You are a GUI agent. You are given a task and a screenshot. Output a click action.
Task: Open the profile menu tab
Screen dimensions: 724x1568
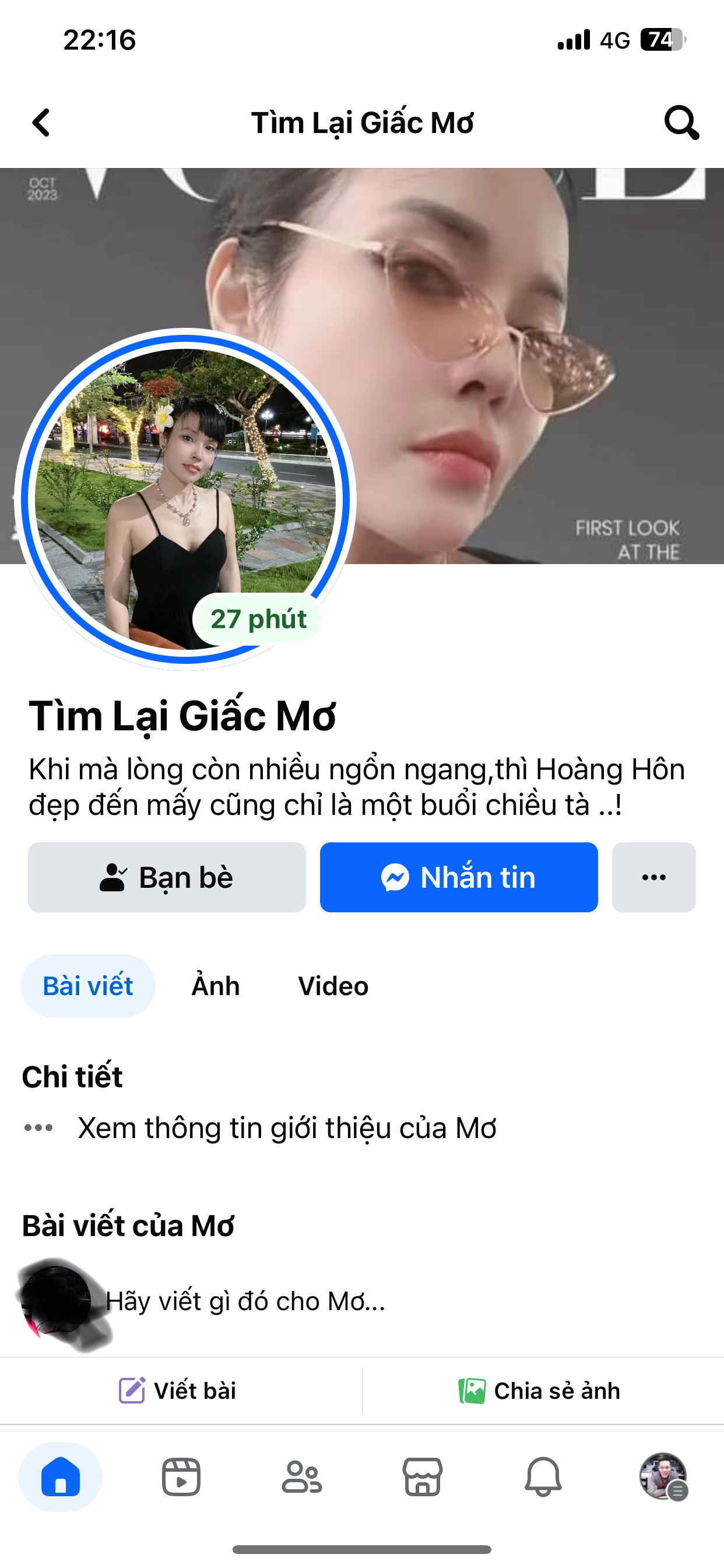click(663, 1476)
